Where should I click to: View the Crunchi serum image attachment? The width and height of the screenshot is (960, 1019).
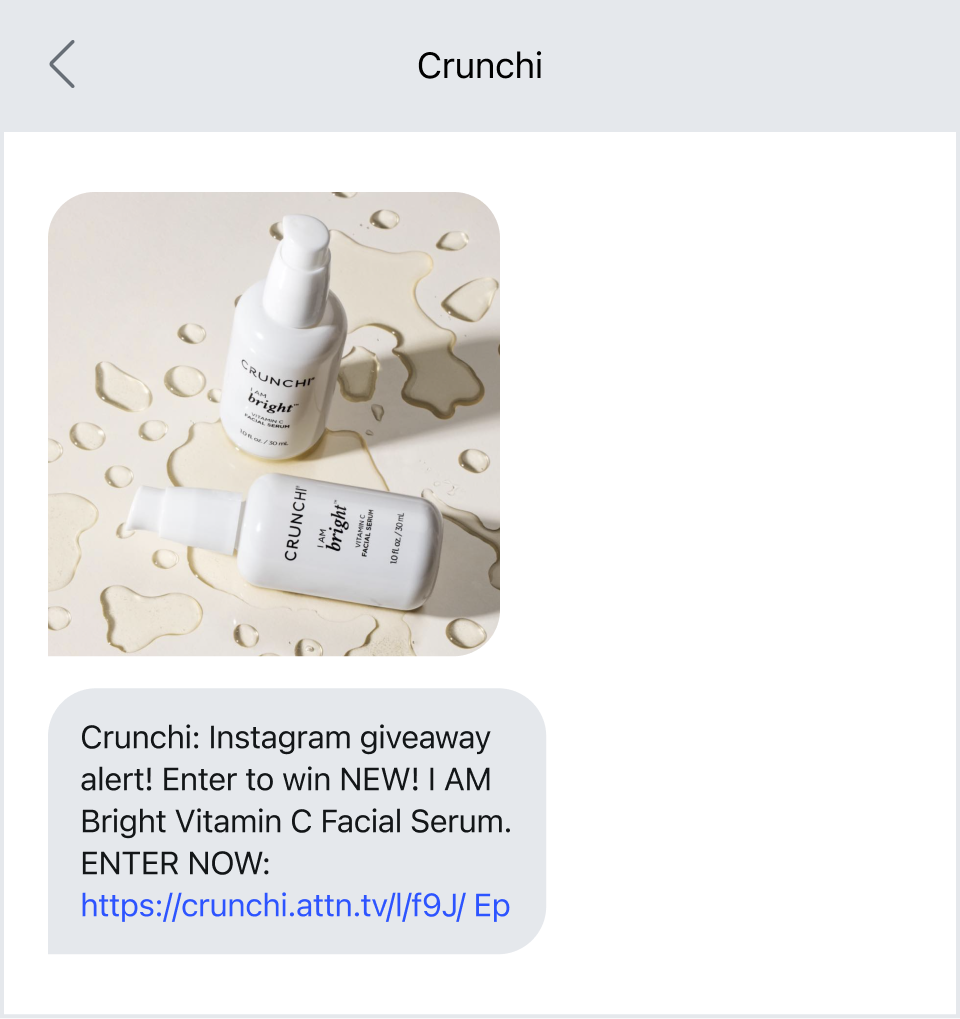pos(274,424)
